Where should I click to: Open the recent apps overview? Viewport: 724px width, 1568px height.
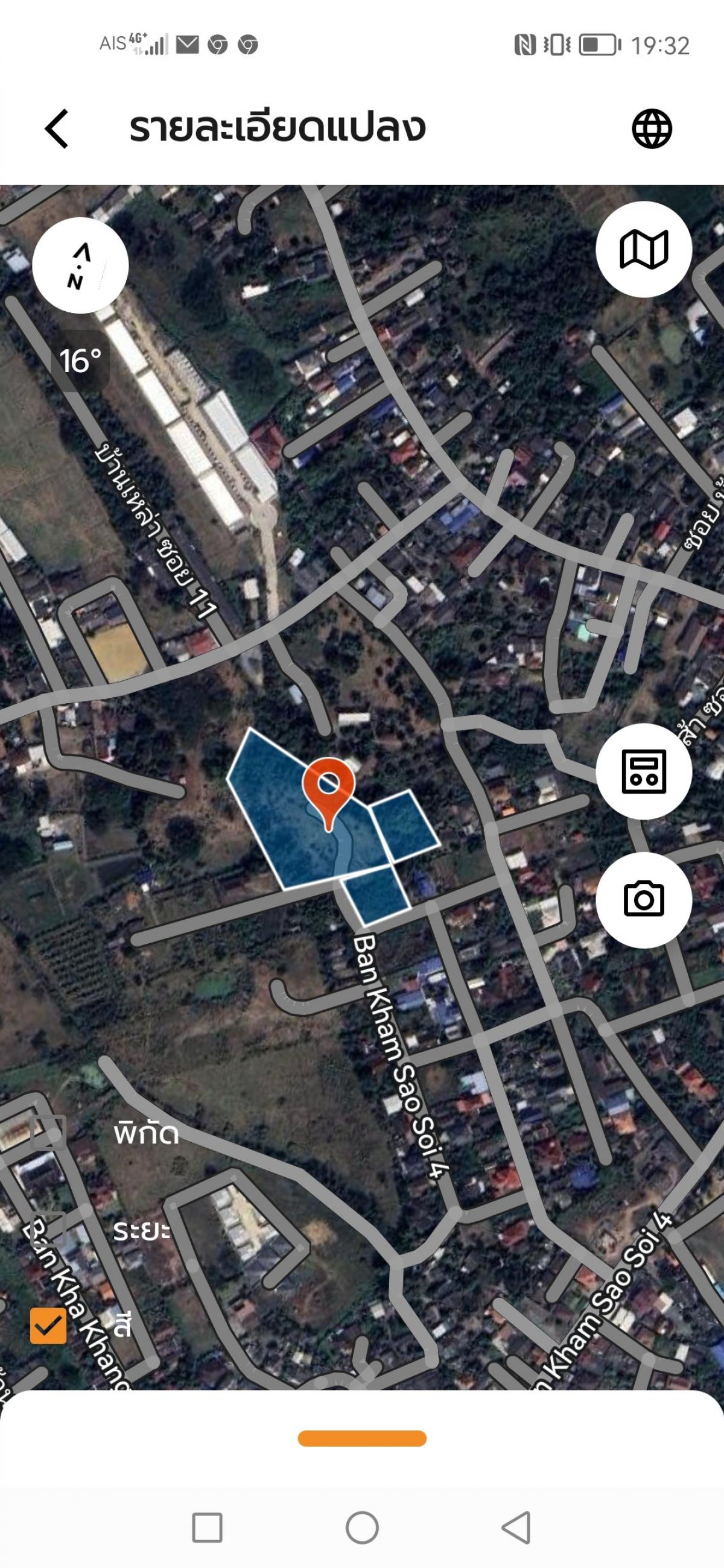click(207, 1528)
